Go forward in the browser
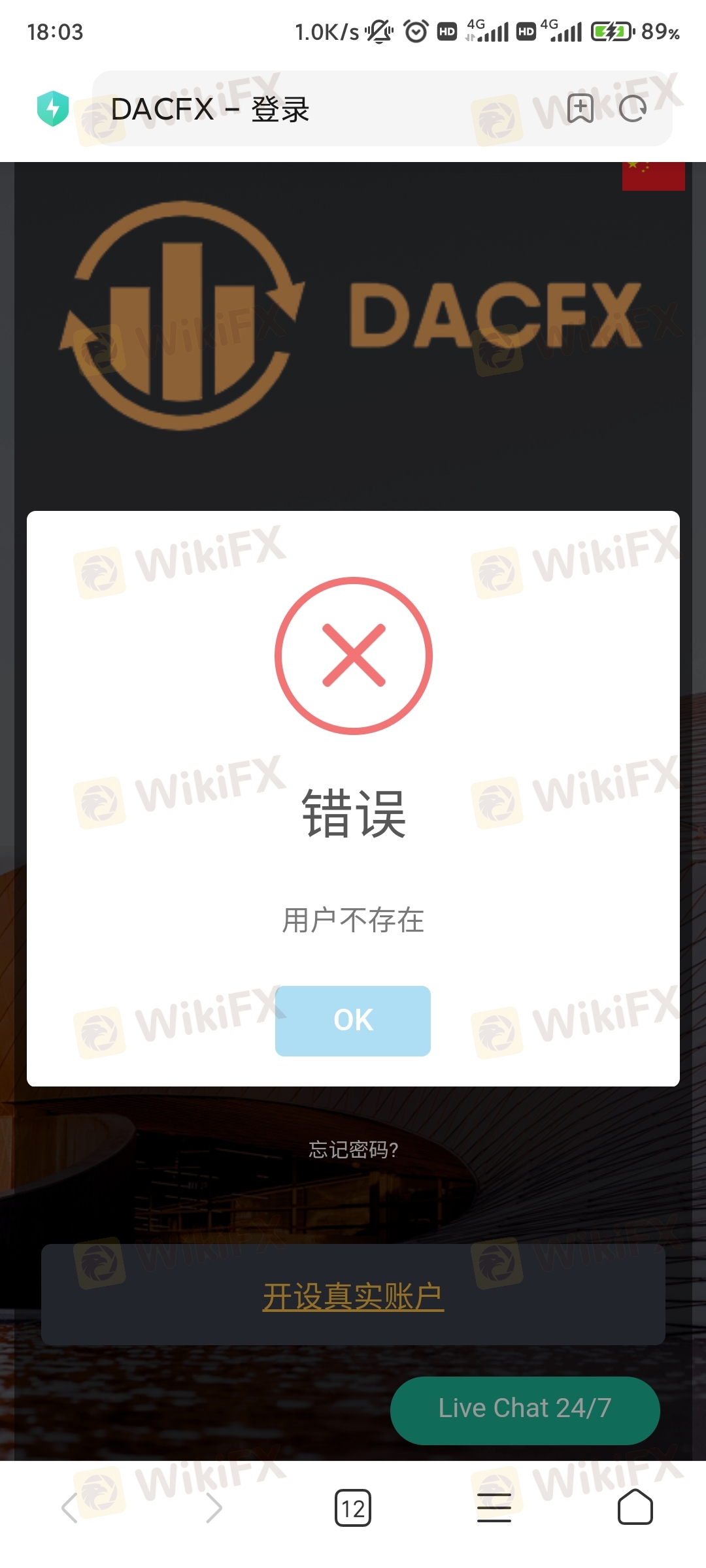The height and width of the screenshot is (1568, 706). pos(214,1508)
